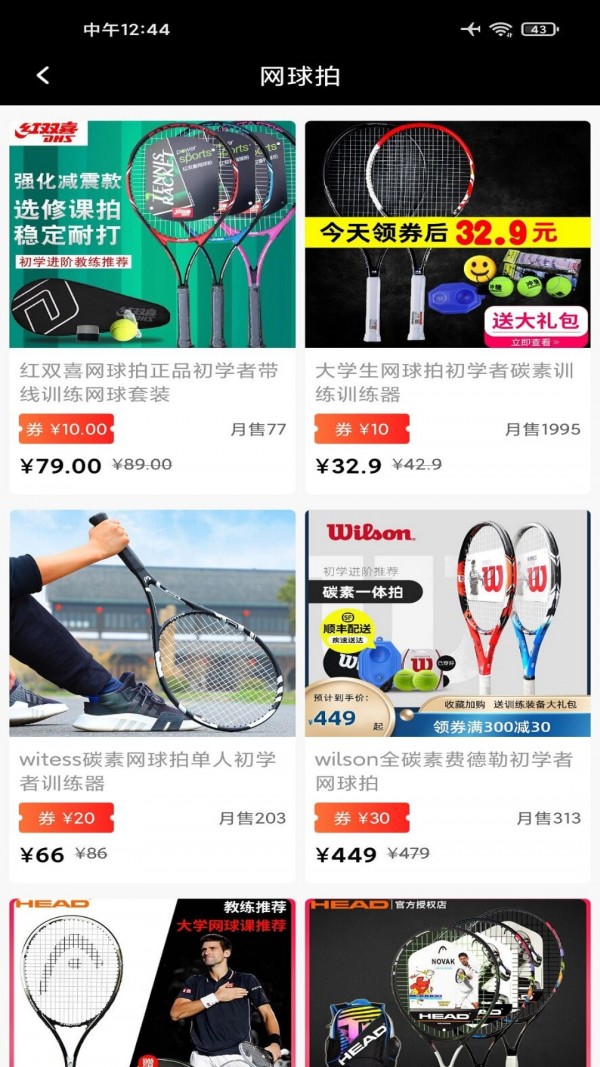The image size is (600, 1067).
Task: Claim the ¥10.00 coupon on 红双喜网球拍
Action: [66, 429]
